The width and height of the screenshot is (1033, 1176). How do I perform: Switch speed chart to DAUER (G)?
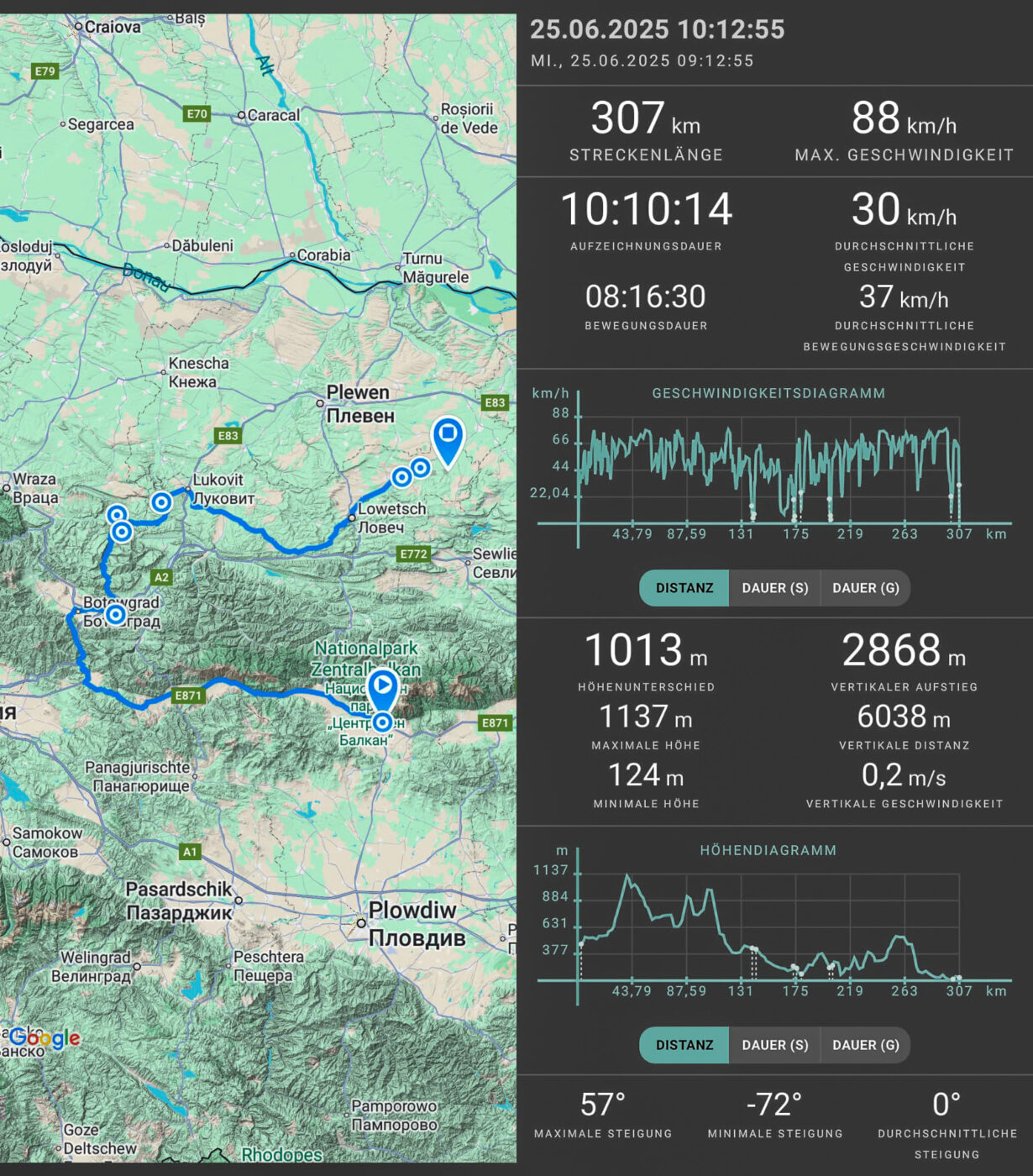click(x=865, y=588)
